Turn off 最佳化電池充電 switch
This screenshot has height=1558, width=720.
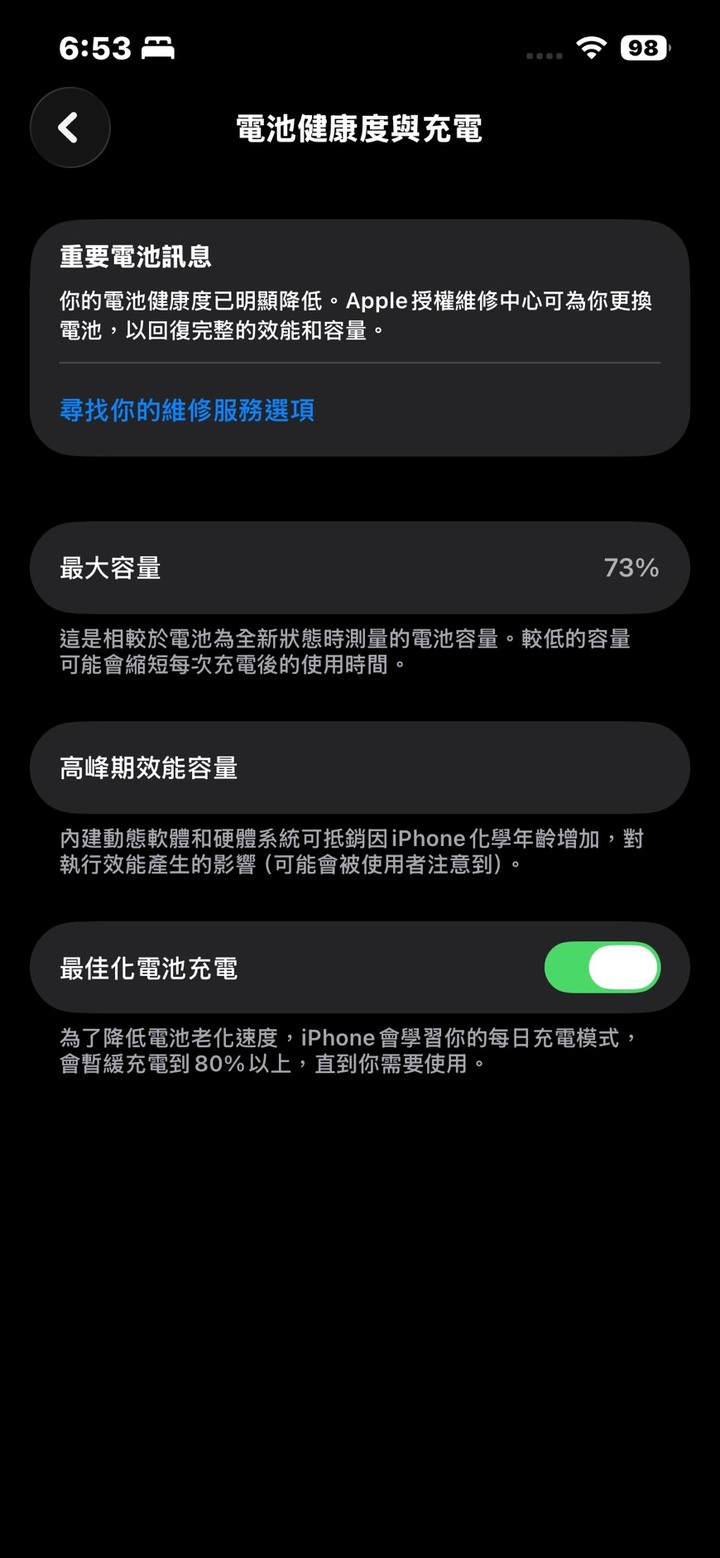(602, 968)
